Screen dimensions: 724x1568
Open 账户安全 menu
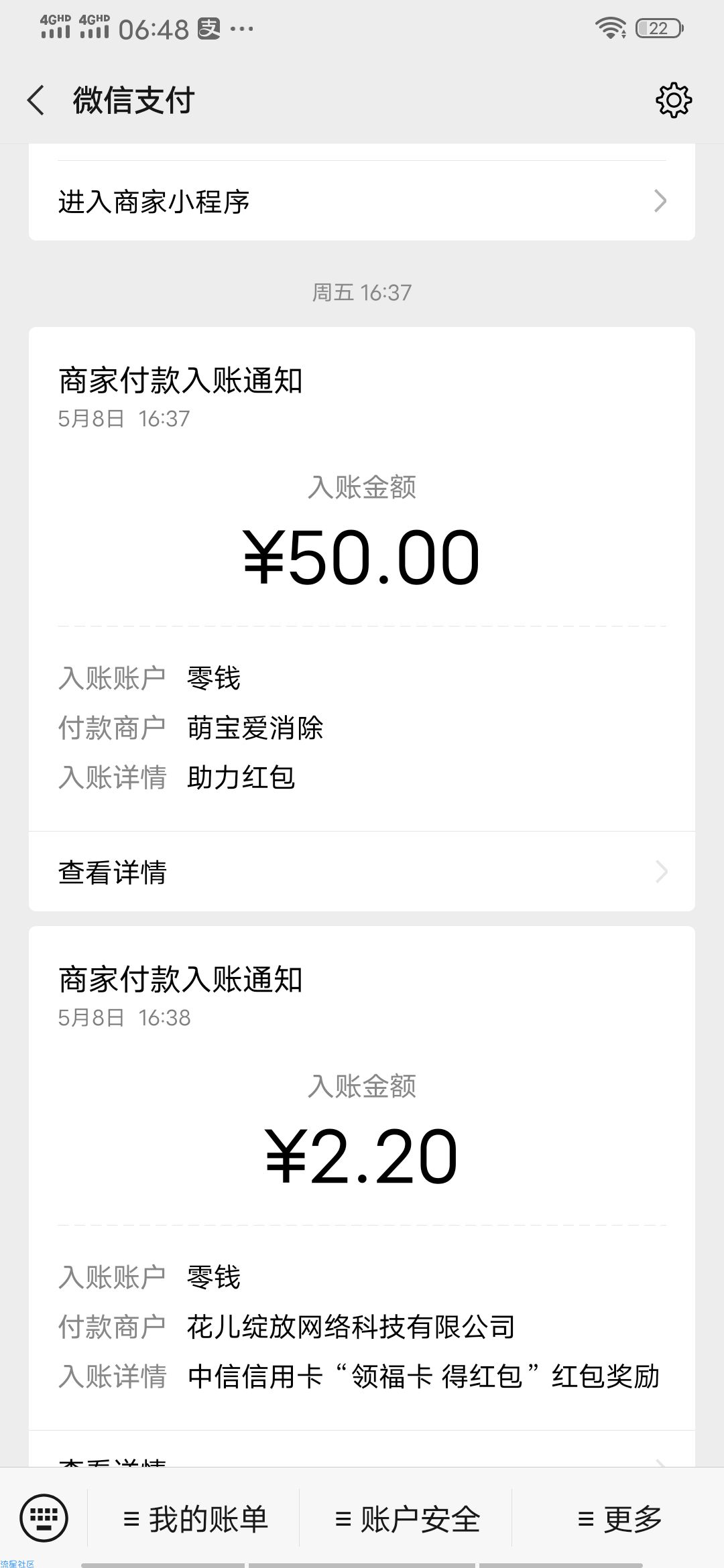[406, 1518]
